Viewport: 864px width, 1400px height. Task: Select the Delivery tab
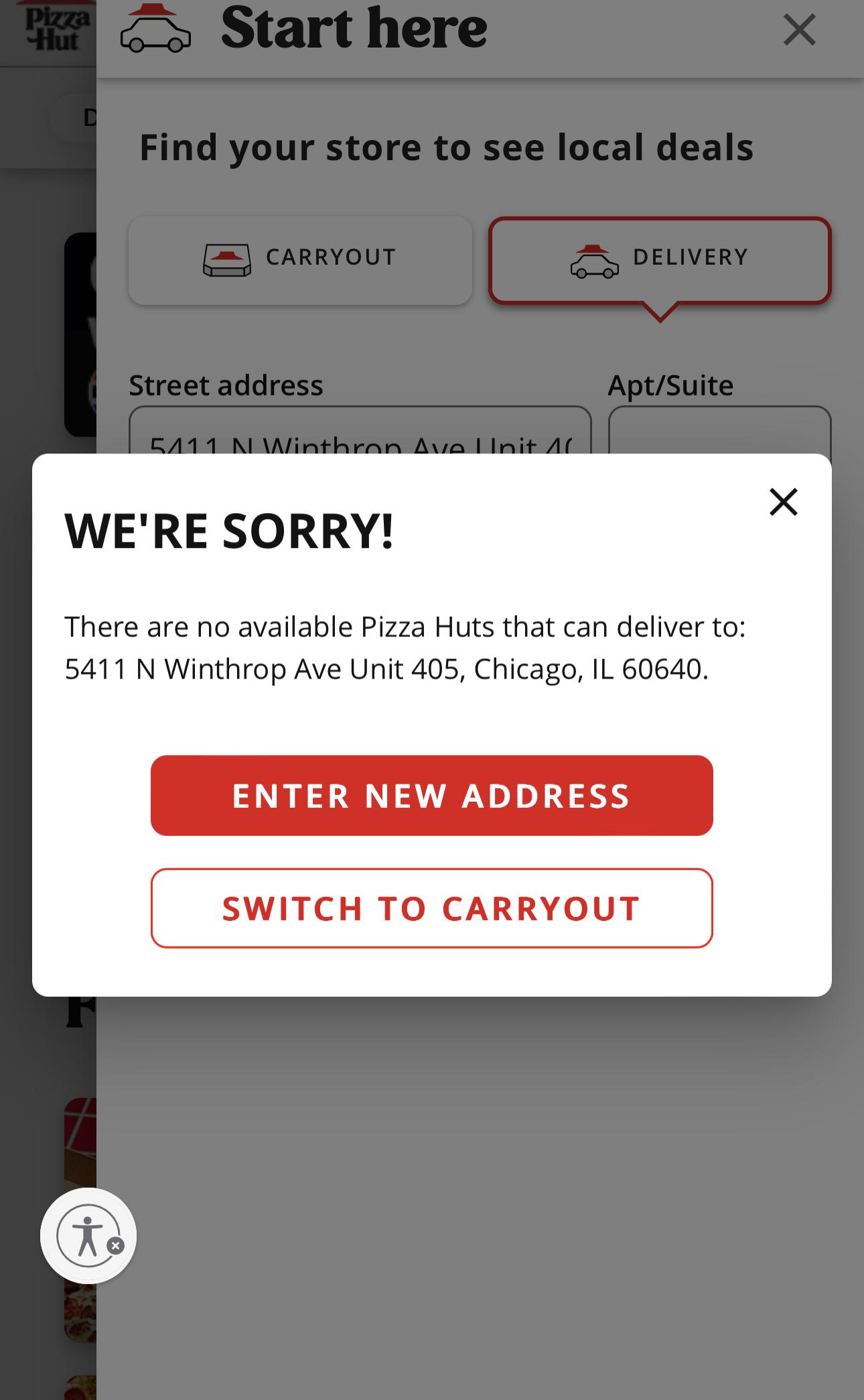(x=660, y=260)
